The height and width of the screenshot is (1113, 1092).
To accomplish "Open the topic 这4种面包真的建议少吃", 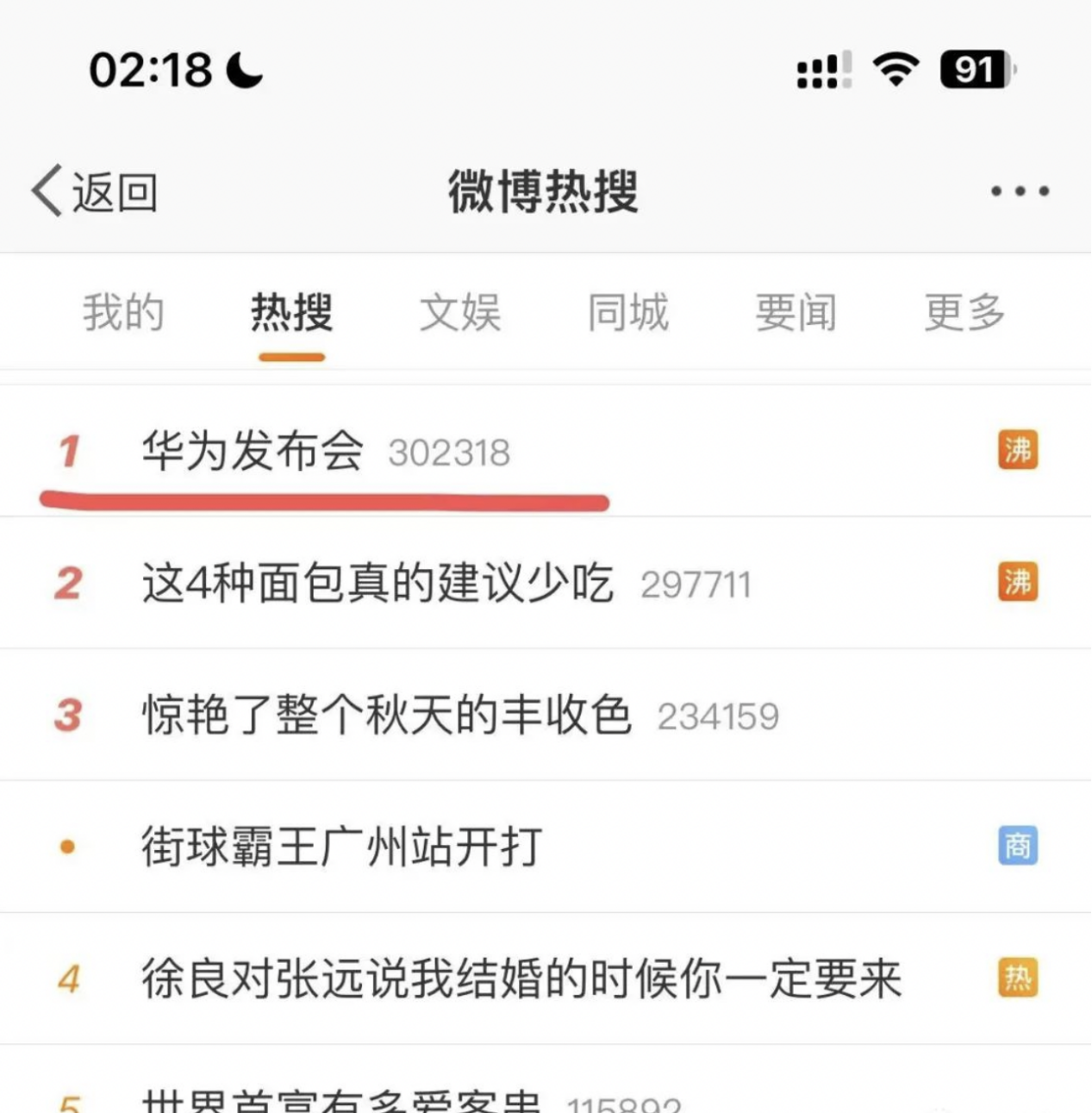I will pos(378,584).
